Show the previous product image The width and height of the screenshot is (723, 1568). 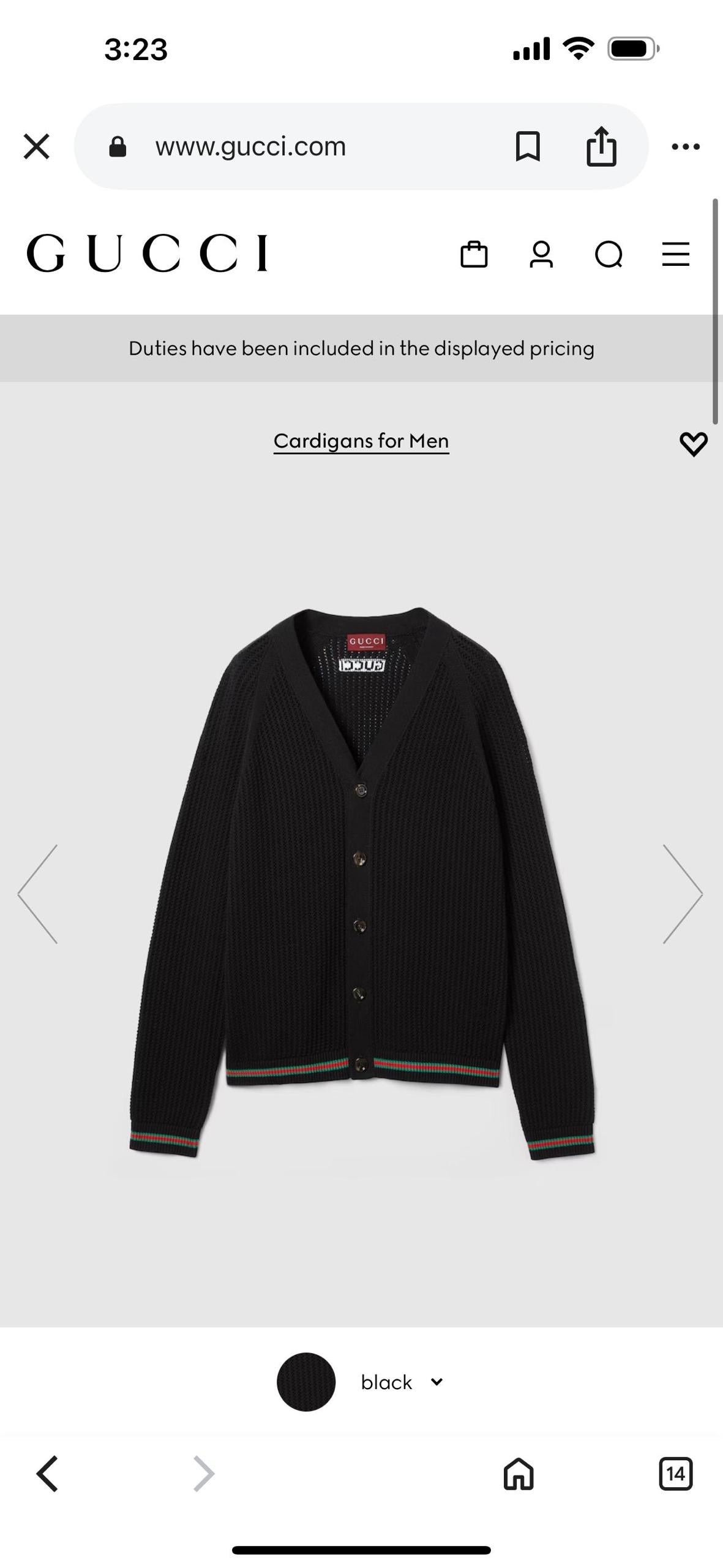tap(38, 894)
